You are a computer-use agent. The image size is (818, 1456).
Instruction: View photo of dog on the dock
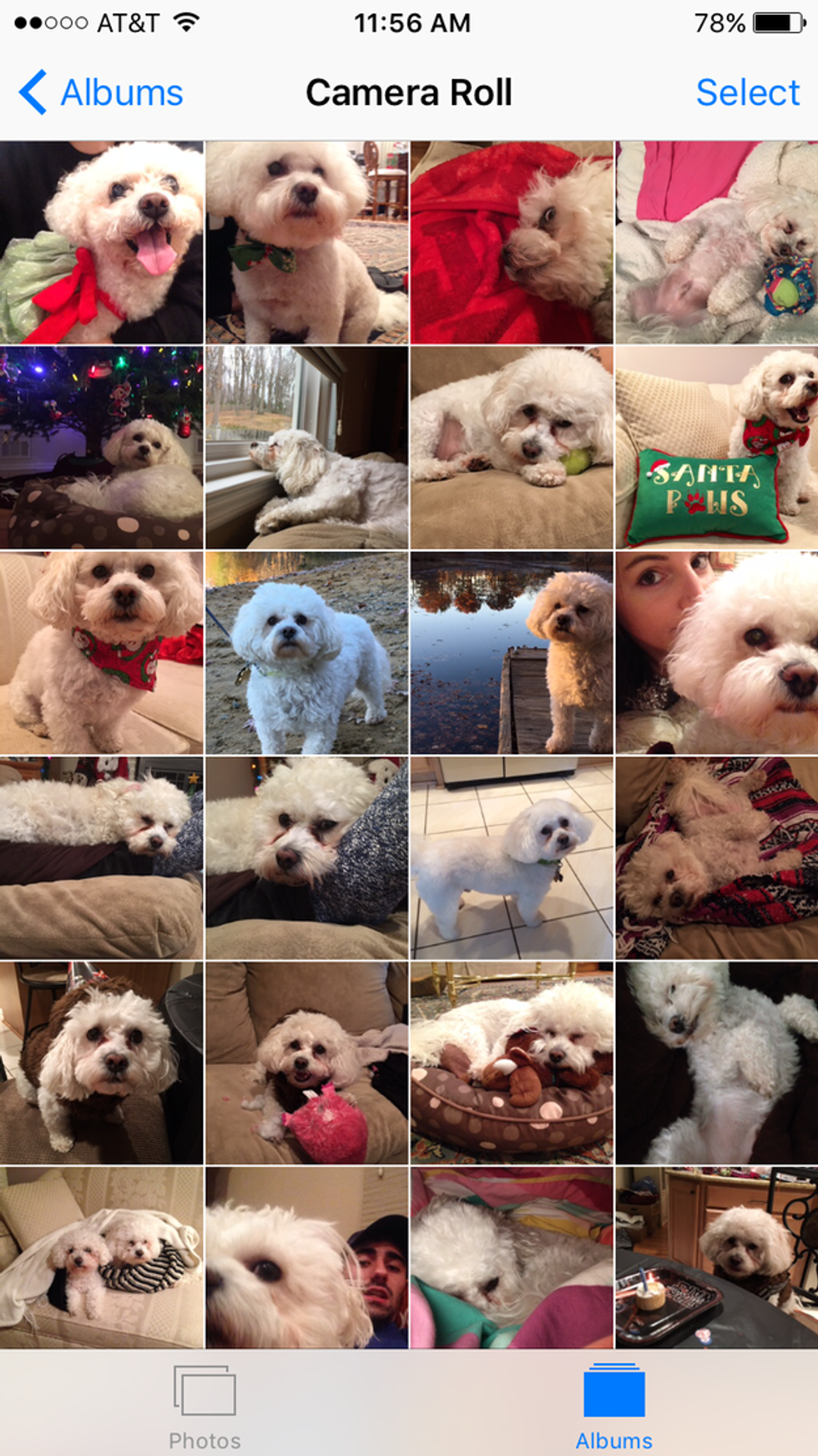(512, 653)
